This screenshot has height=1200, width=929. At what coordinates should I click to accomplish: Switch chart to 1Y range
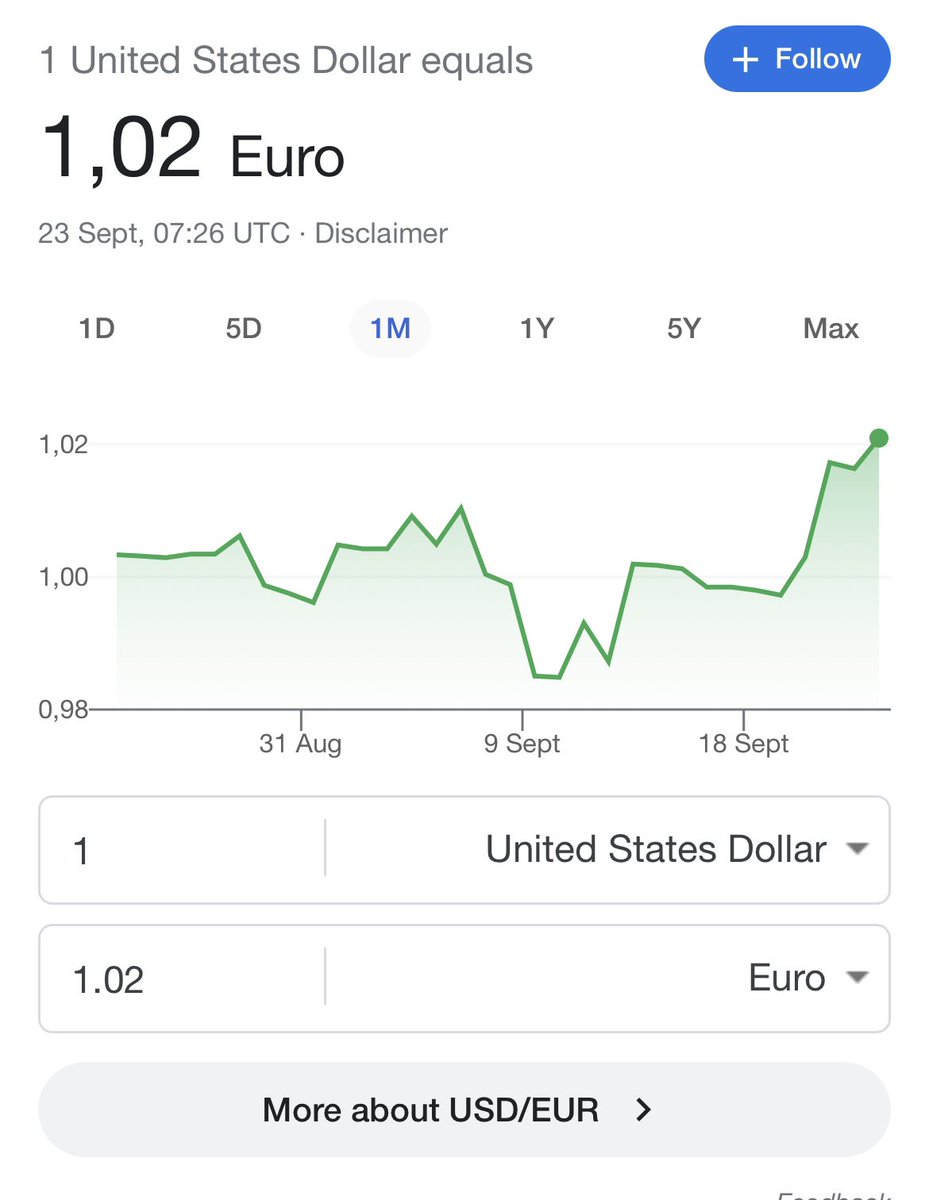[537, 328]
